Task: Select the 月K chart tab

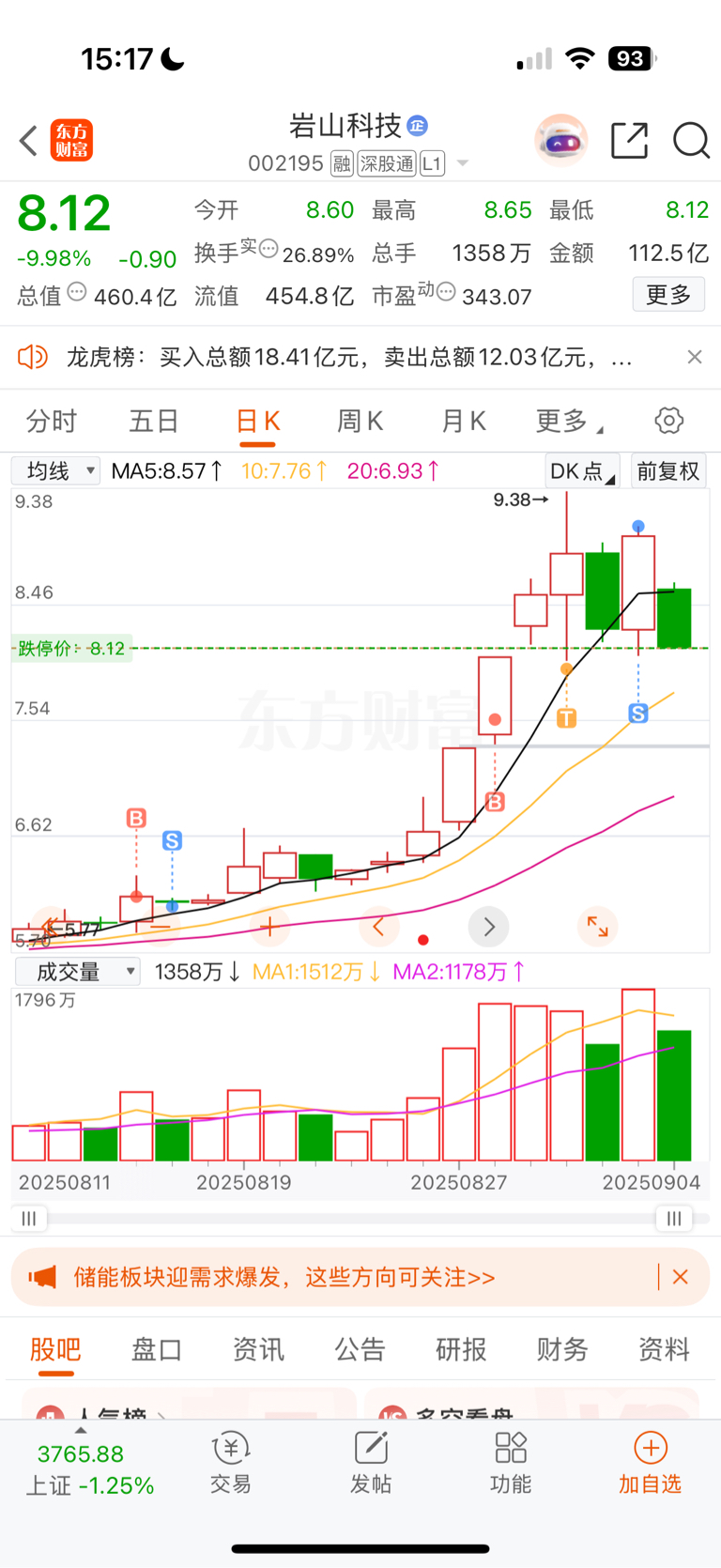Action: click(x=463, y=421)
